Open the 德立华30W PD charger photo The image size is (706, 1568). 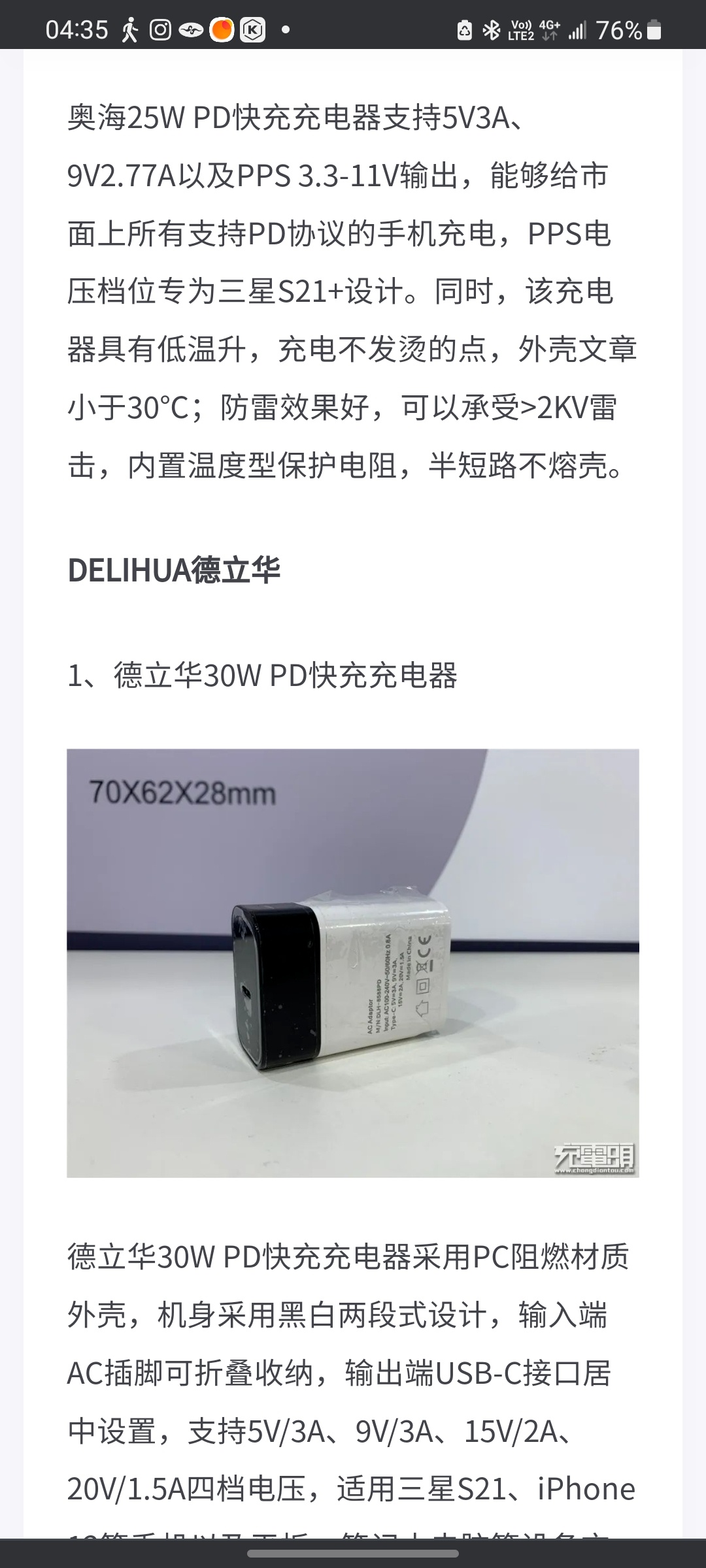pos(353,963)
